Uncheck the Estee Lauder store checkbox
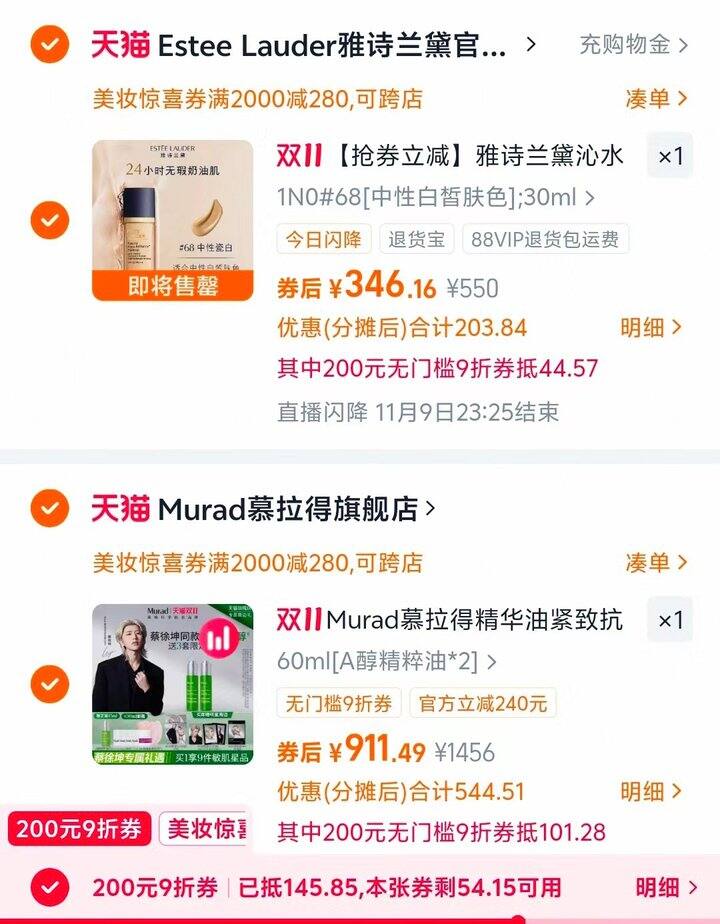The image size is (720, 924). tap(49, 45)
